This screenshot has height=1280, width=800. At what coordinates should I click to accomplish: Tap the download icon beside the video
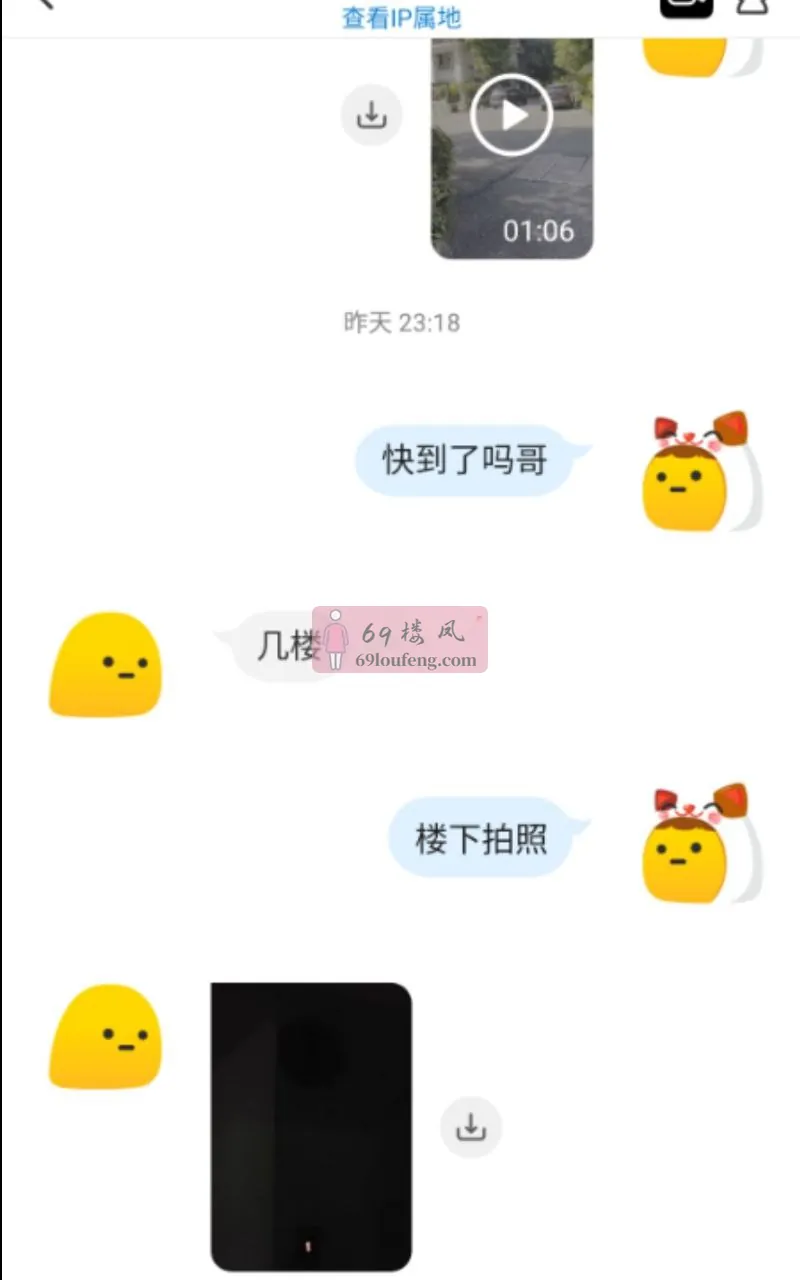pos(371,115)
